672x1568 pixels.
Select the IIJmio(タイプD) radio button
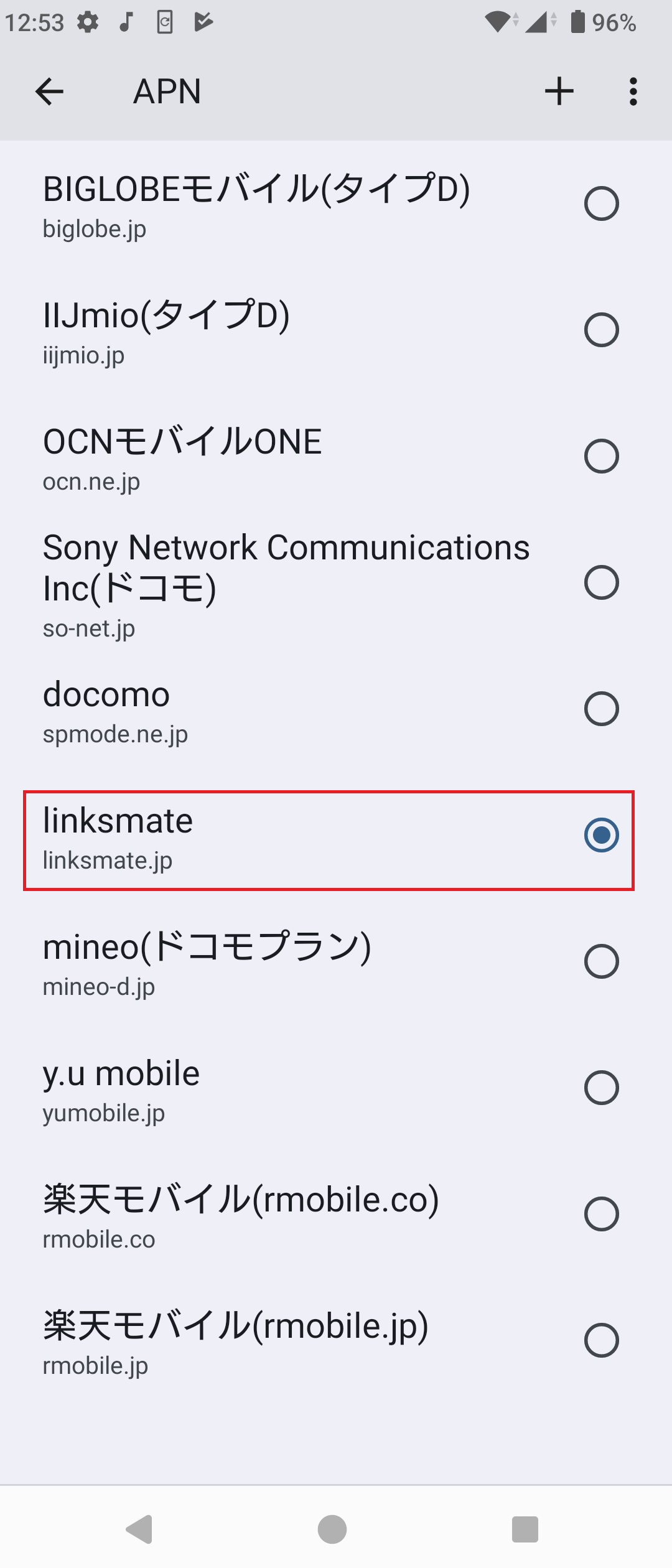601,329
